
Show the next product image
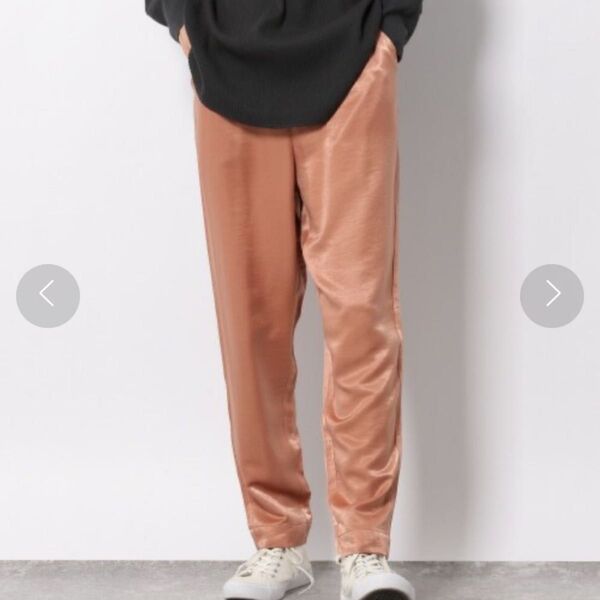[551, 295]
